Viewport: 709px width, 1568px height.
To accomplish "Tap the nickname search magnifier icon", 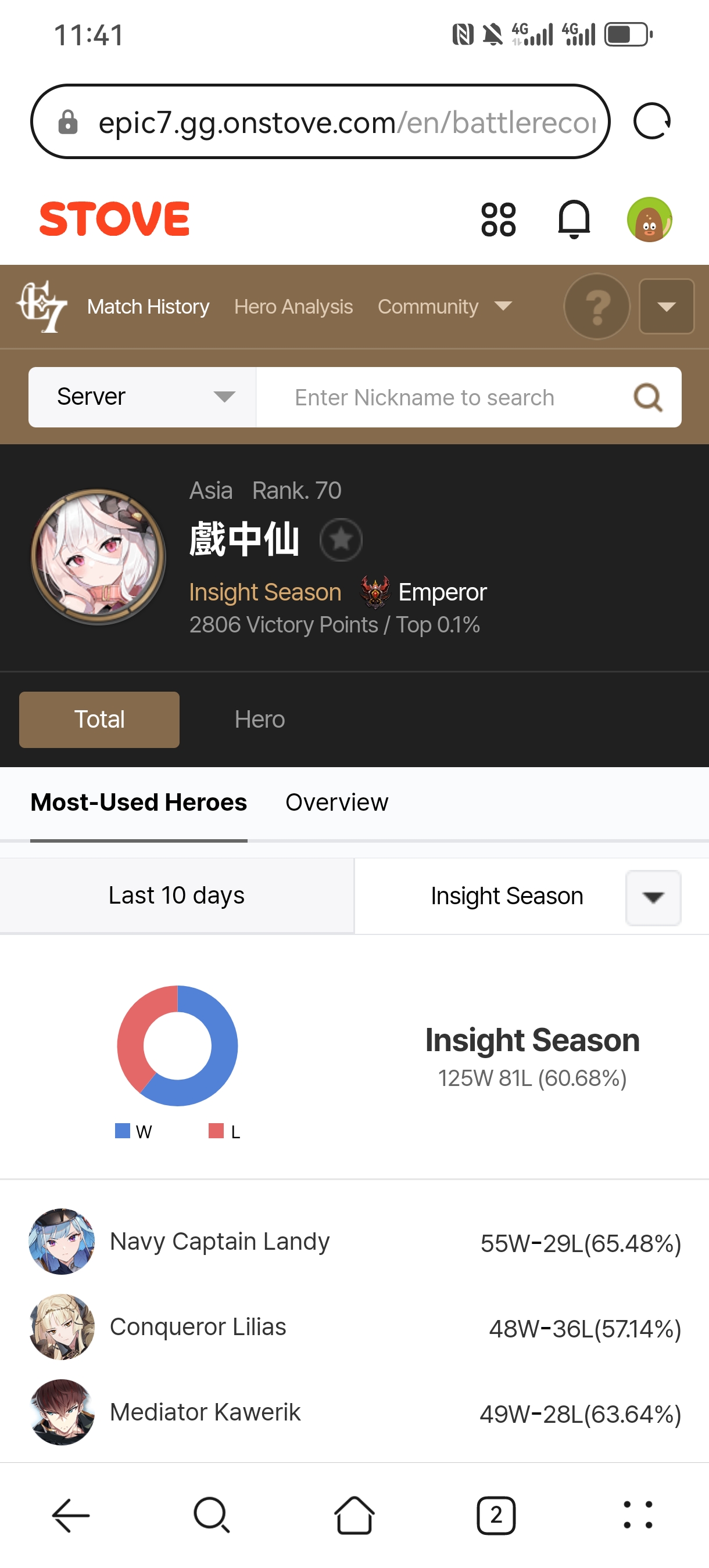I will [647, 397].
